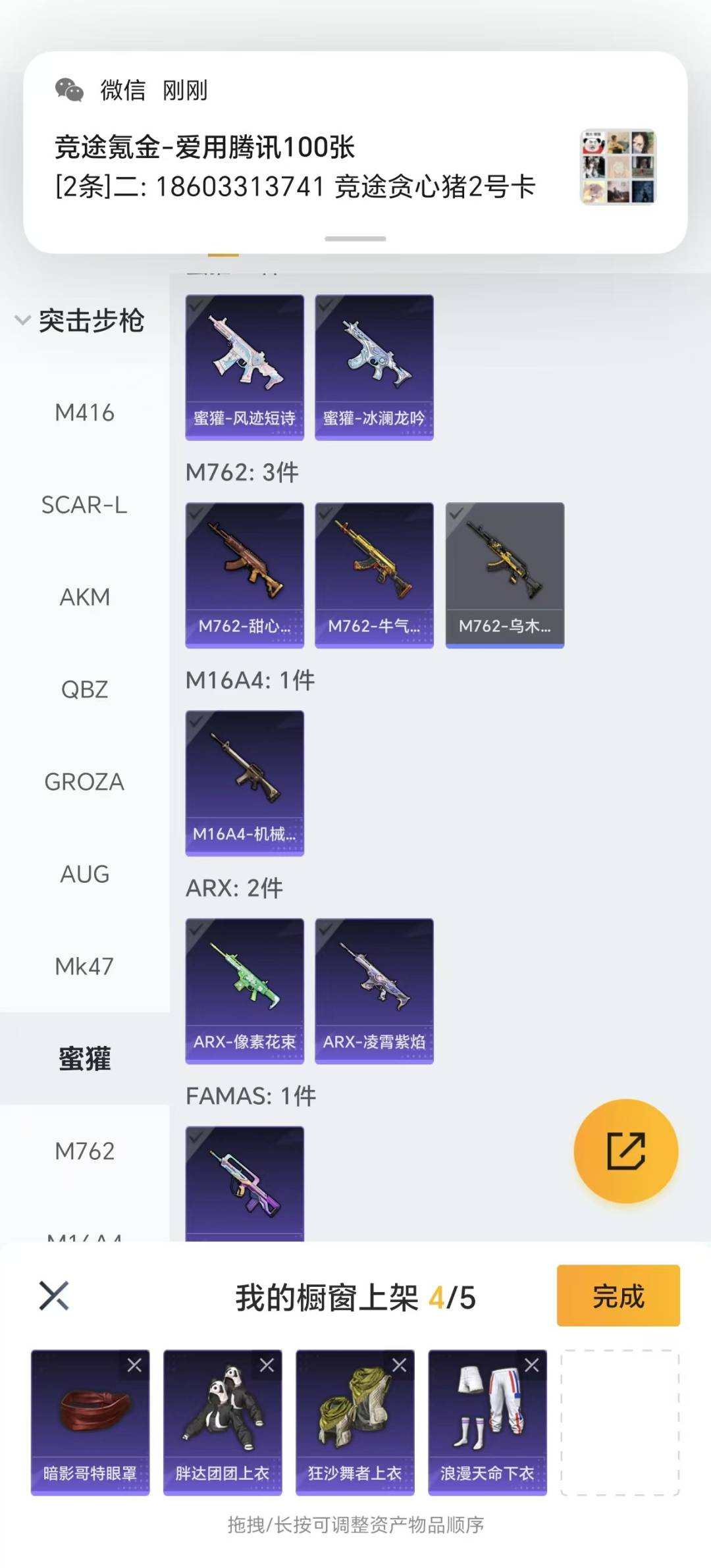
Task: Select M416 in the weapon list
Action: (x=84, y=413)
